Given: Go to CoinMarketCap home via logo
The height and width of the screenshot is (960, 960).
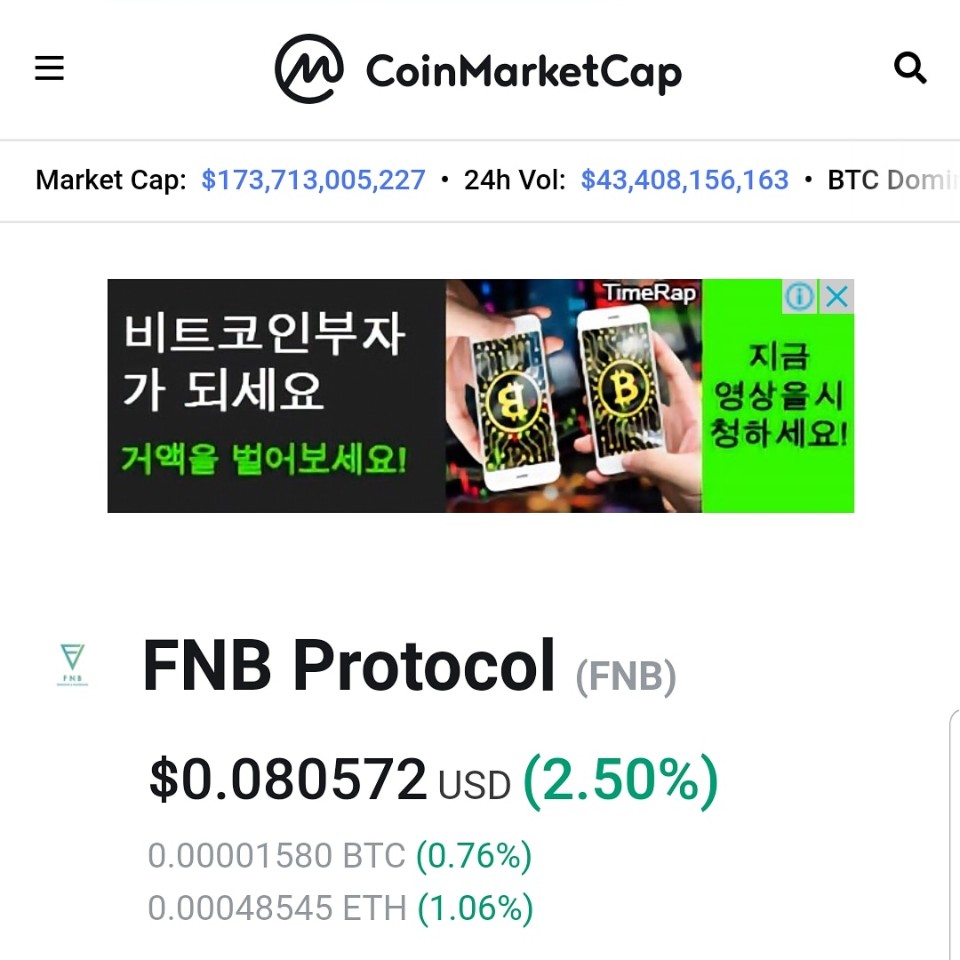Looking at the screenshot, I should [x=478, y=70].
